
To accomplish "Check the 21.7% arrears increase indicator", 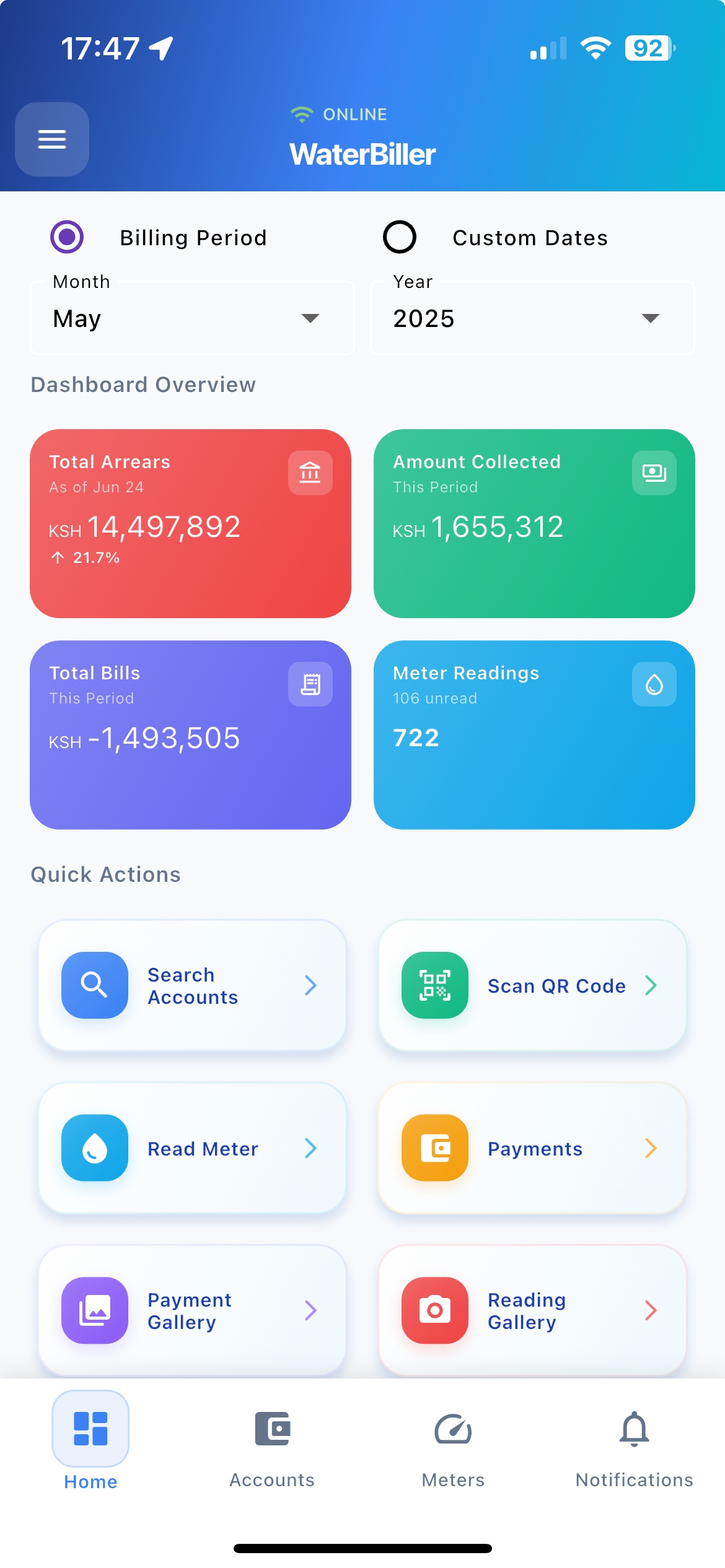I will [85, 557].
